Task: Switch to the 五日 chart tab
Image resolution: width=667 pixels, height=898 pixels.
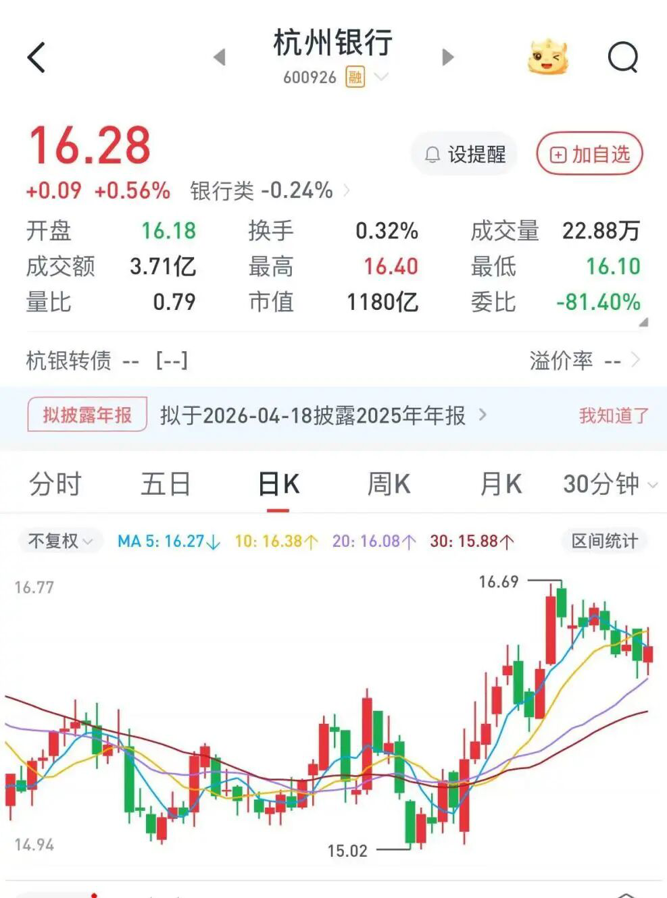Action: tap(166, 485)
